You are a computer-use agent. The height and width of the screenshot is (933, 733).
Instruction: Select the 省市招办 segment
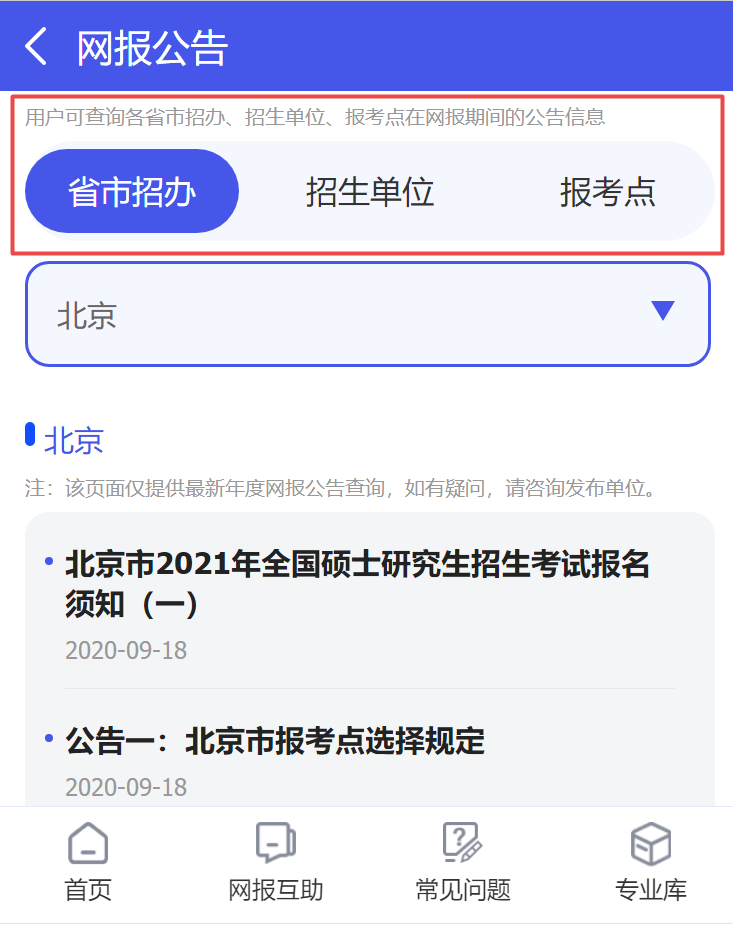pyautogui.click(x=132, y=192)
